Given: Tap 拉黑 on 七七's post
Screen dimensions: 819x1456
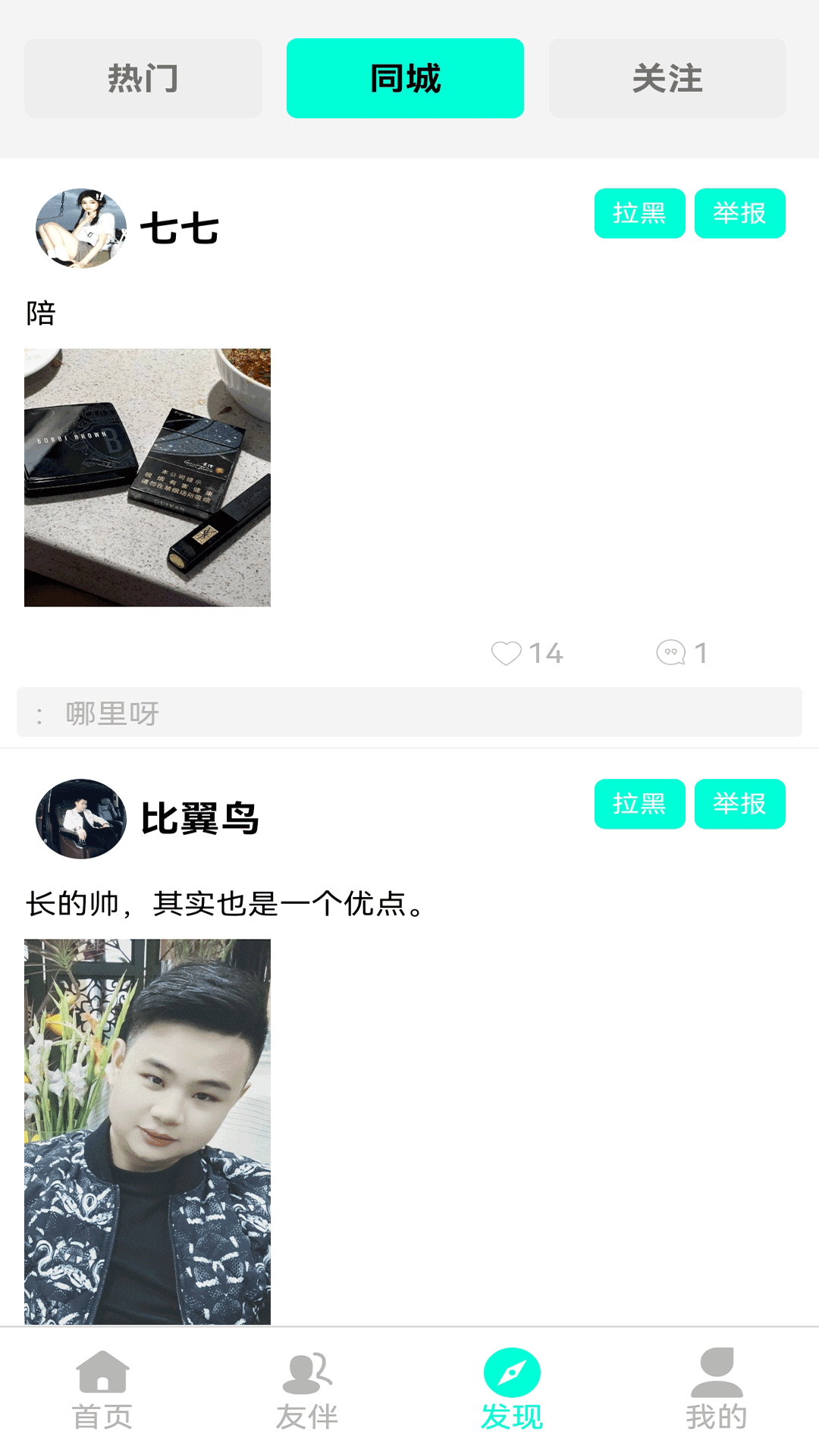Looking at the screenshot, I should (x=639, y=213).
